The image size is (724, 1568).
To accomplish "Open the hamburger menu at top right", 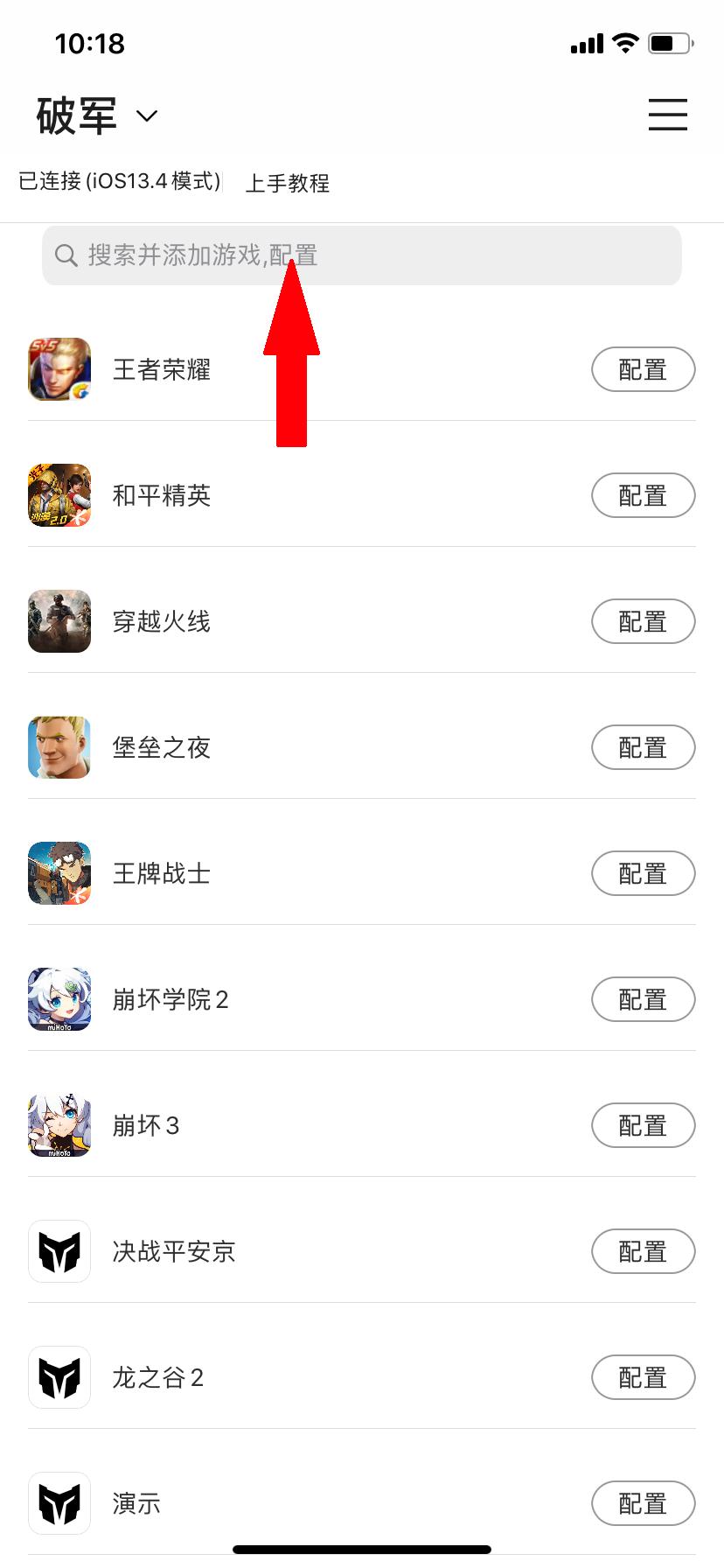I will pyautogui.click(x=667, y=115).
